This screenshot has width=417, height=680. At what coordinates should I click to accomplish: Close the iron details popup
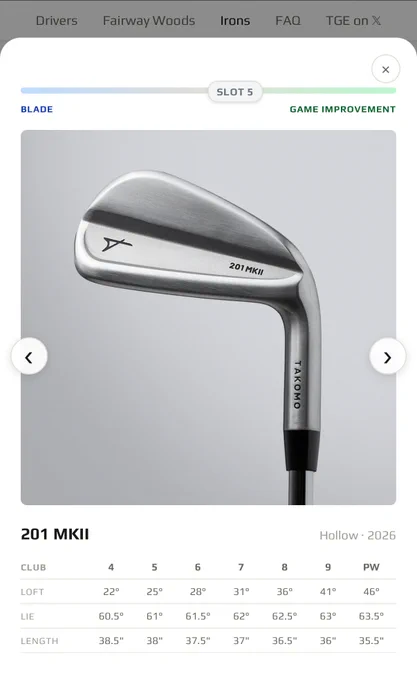pos(385,69)
